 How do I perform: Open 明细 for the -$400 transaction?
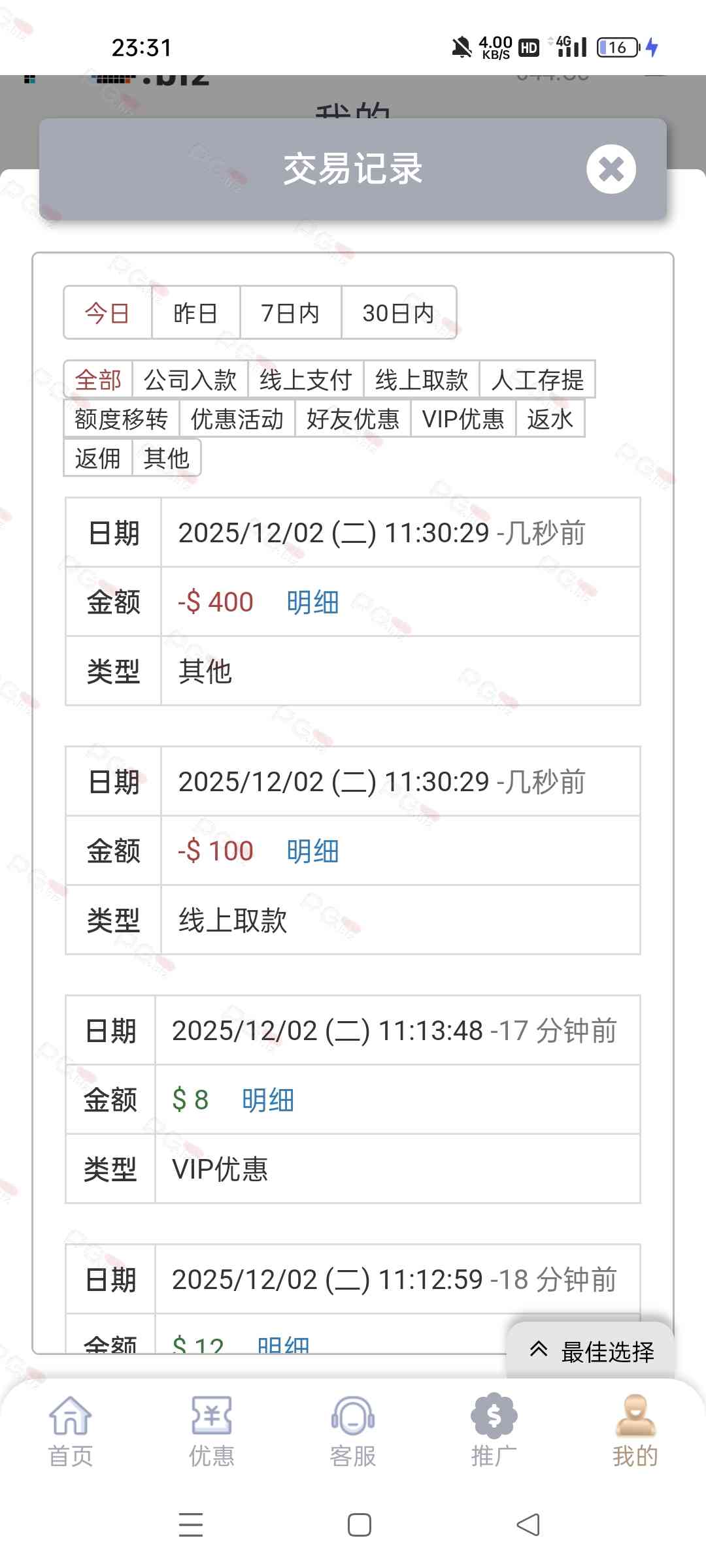click(312, 602)
